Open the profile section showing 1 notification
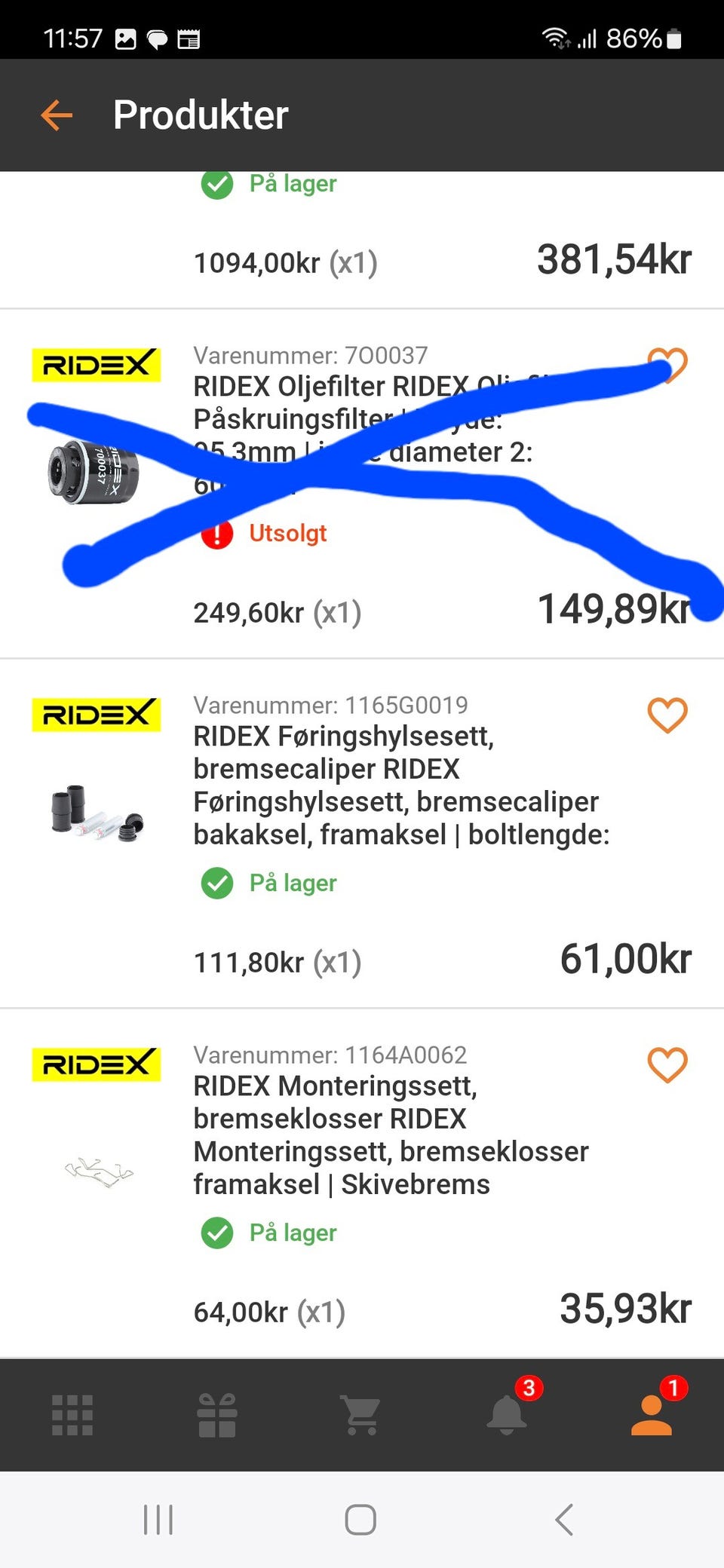This screenshot has height=1568, width=724. (x=652, y=1416)
